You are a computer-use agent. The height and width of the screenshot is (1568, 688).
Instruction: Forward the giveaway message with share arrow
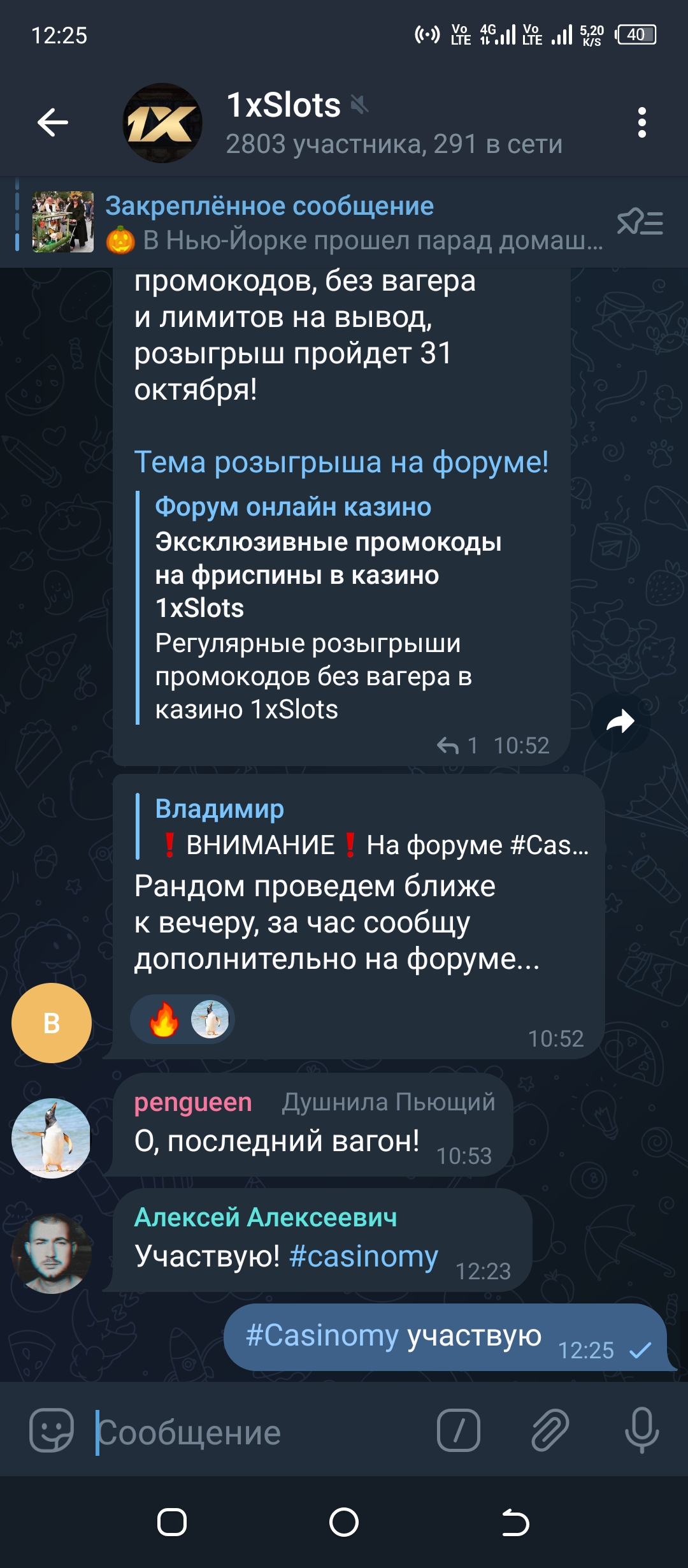620,722
